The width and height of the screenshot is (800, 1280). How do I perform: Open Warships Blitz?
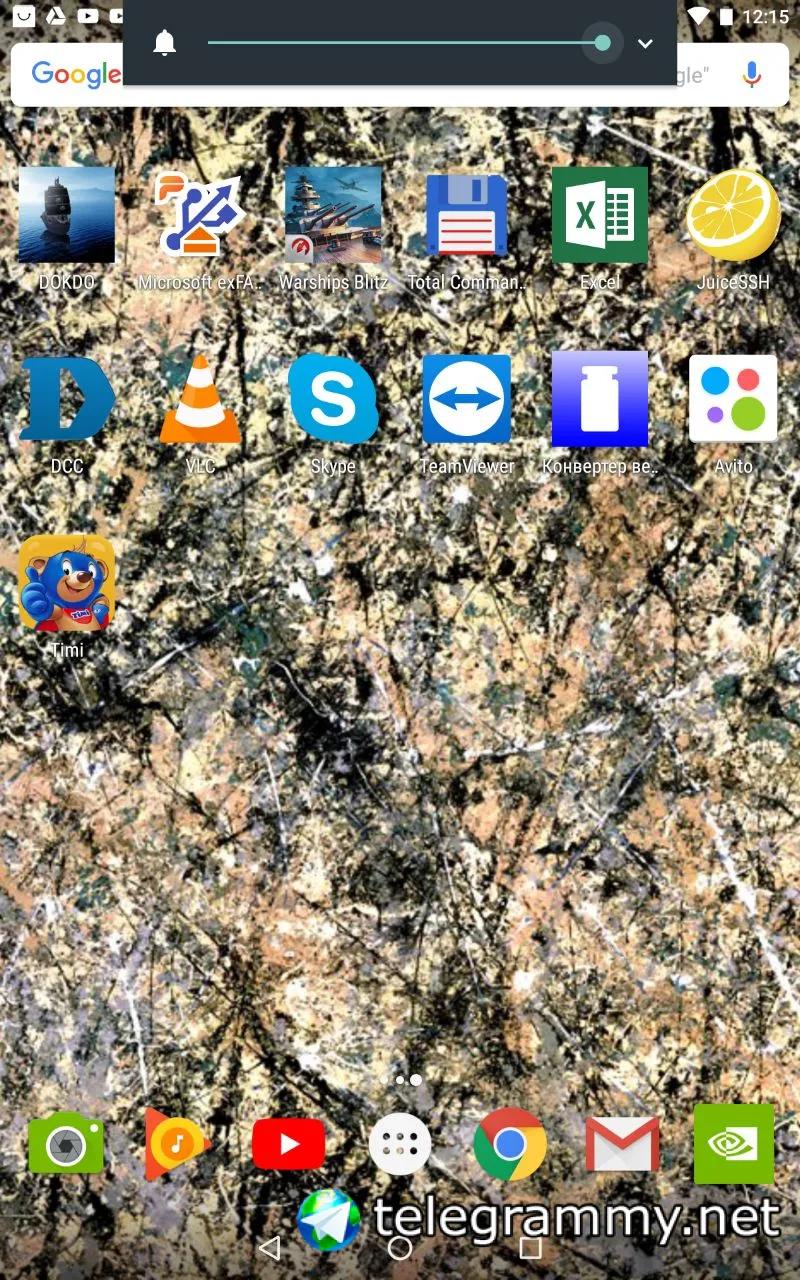point(333,216)
